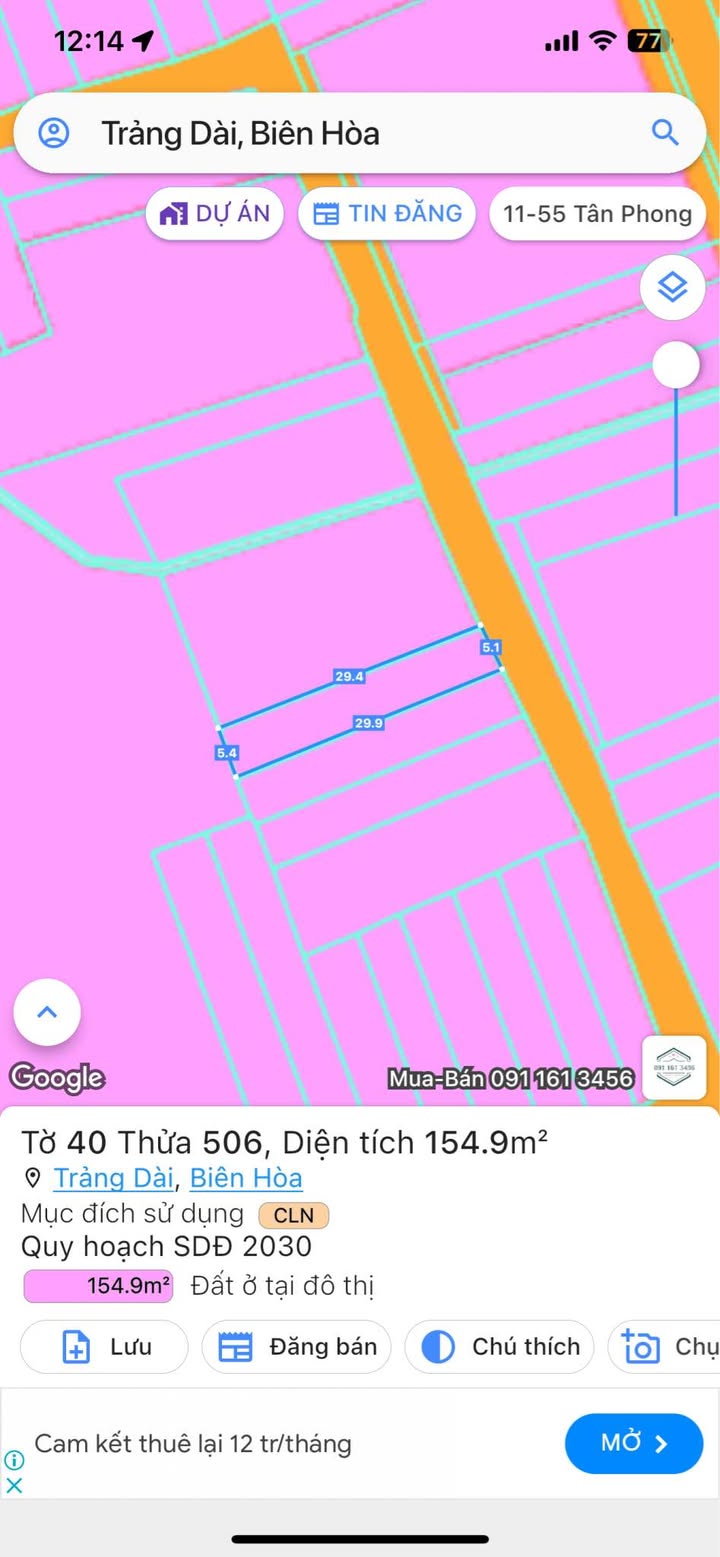The width and height of the screenshot is (720, 1557).
Task: Open the Chú thích legend
Action: pos(499,1347)
